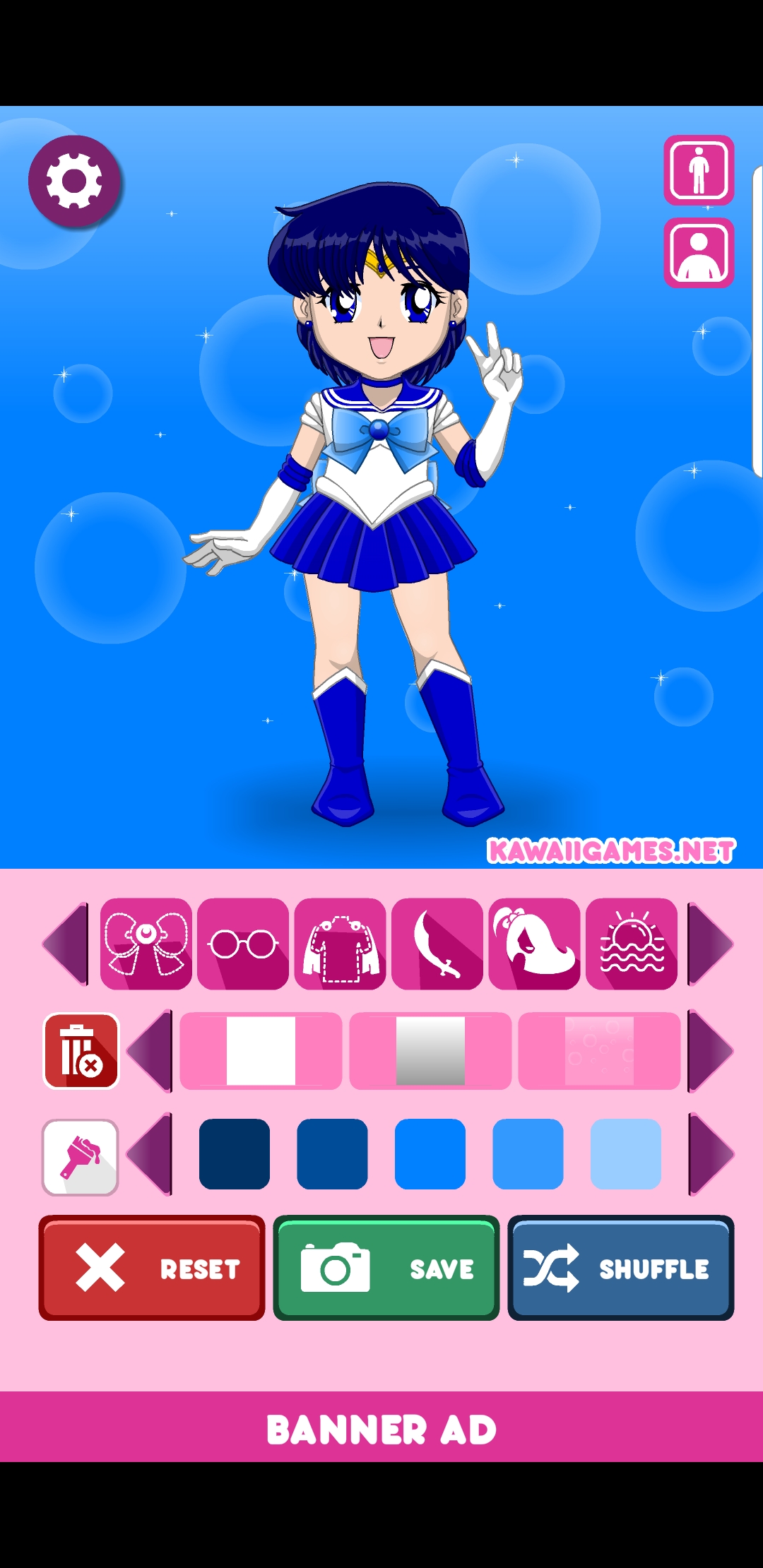Select the bow accessory category
The image size is (763, 1568).
tap(146, 944)
